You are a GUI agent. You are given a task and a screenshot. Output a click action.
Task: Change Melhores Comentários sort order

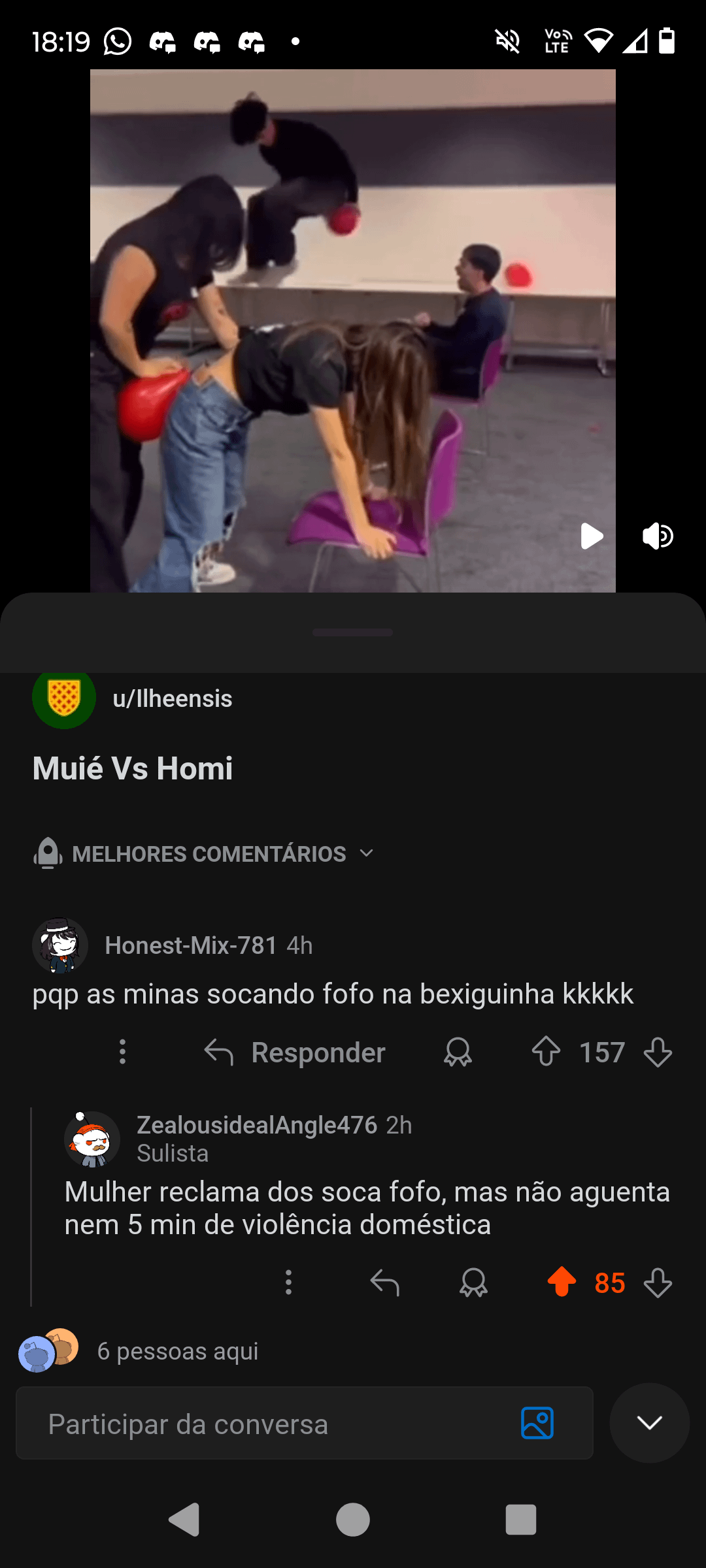pos(209,854)
